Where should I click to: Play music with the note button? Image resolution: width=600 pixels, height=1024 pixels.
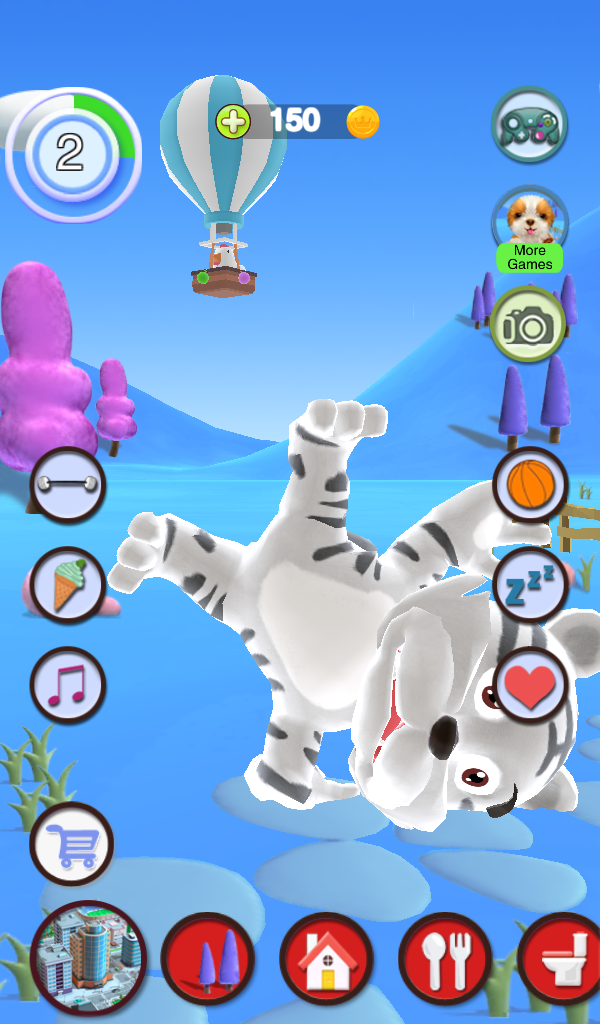point(67,684)
